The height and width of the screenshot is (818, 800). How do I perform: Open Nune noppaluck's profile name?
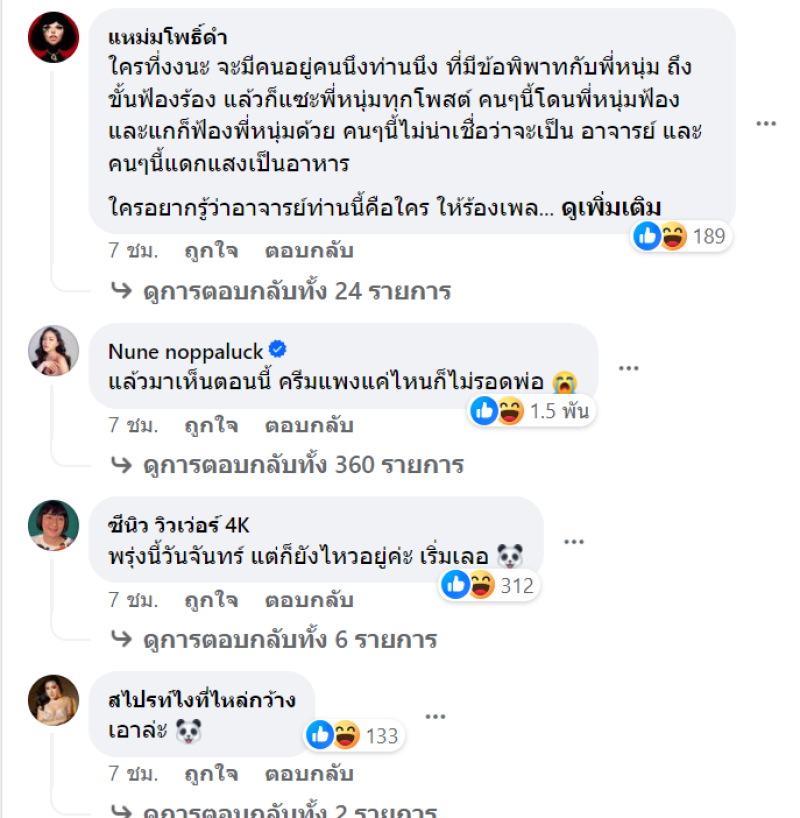(185, 351)
